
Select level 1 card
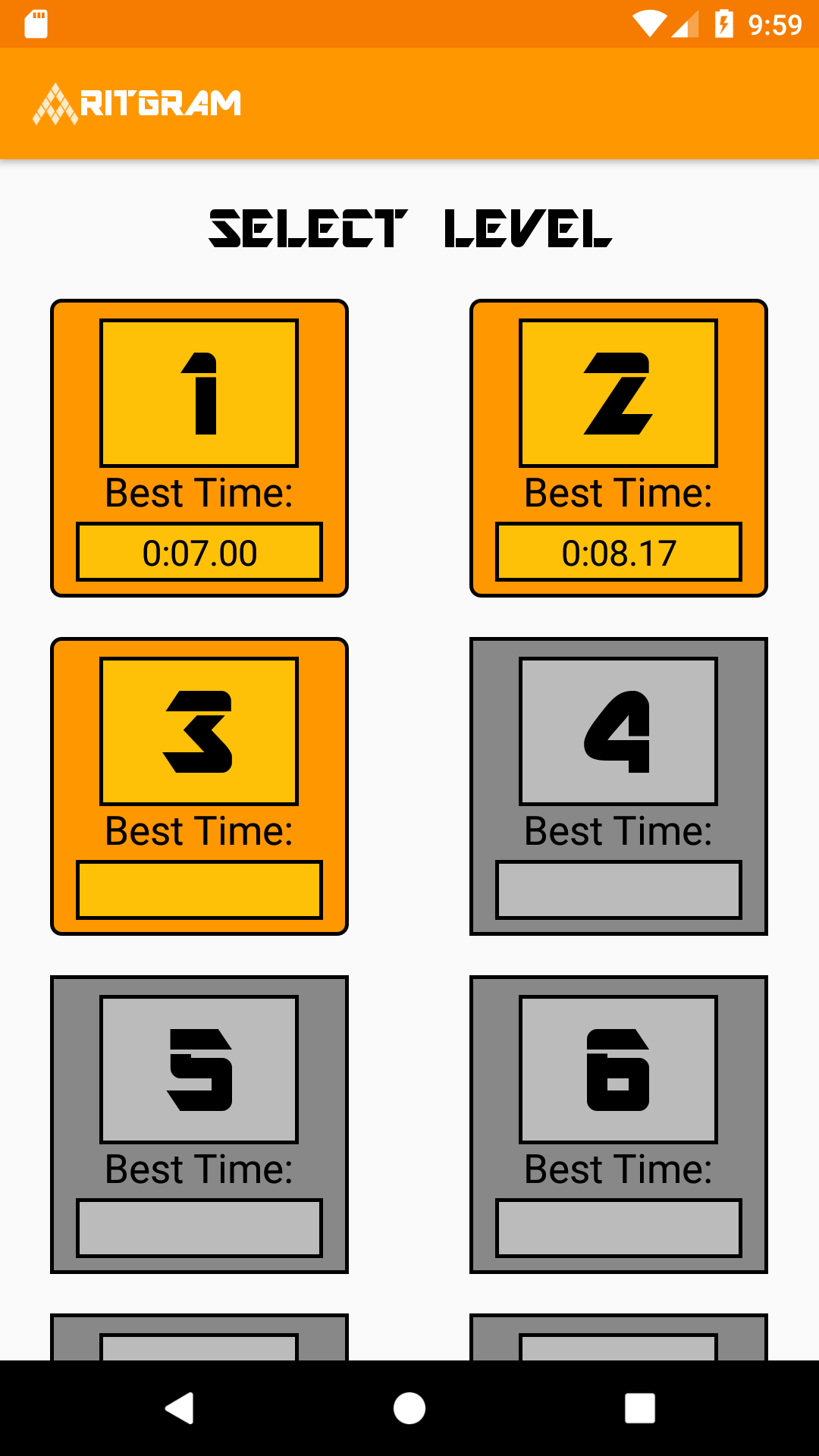pyautogui.click(x=199, y=447)
